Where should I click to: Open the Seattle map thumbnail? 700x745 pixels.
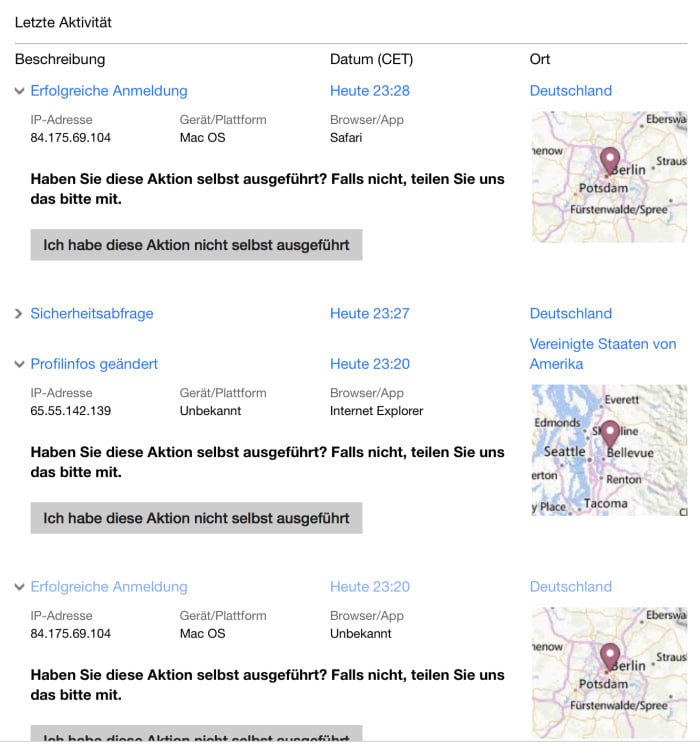tap(608, 450)
